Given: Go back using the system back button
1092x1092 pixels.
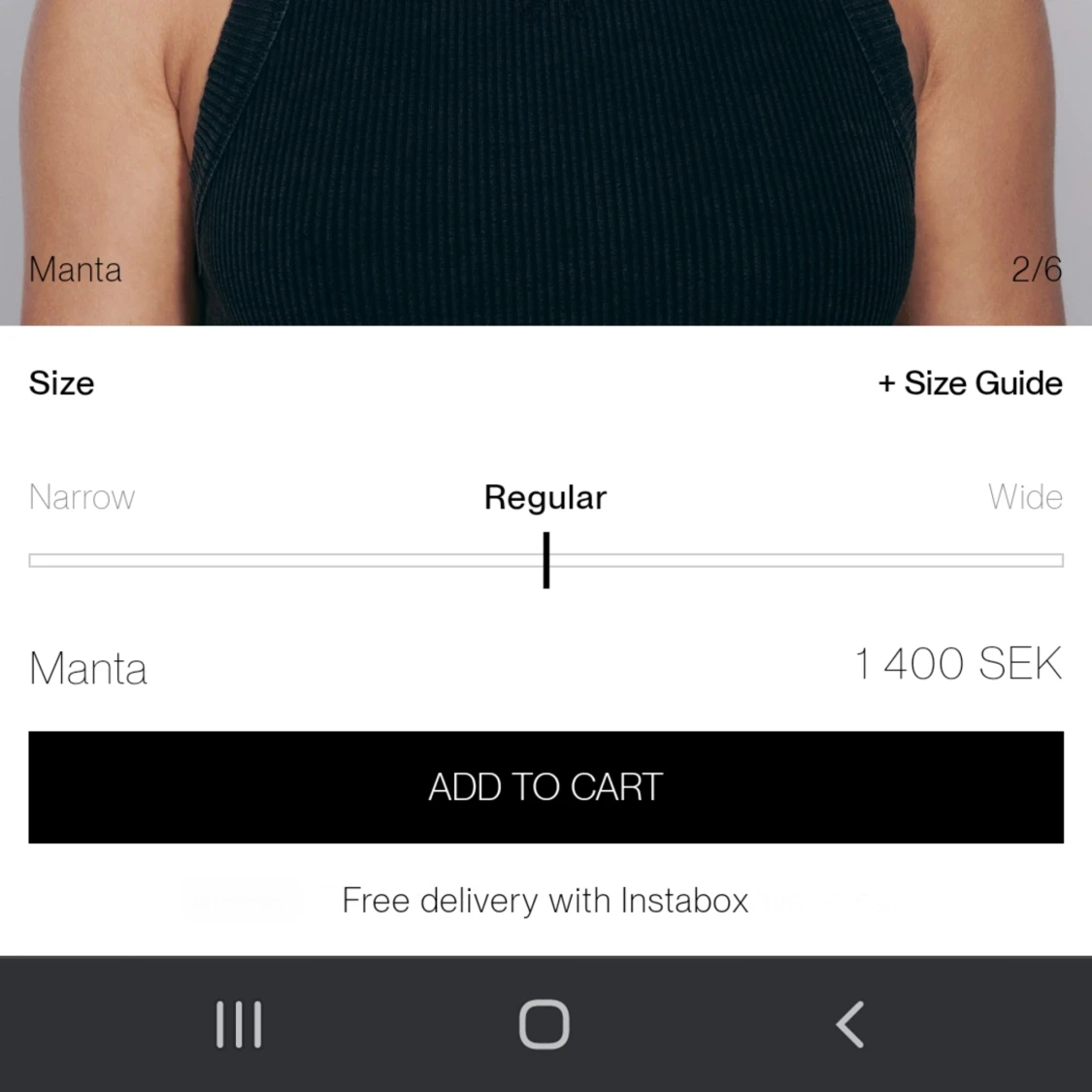Looking at the screenshot, I should click(850, 1024).
